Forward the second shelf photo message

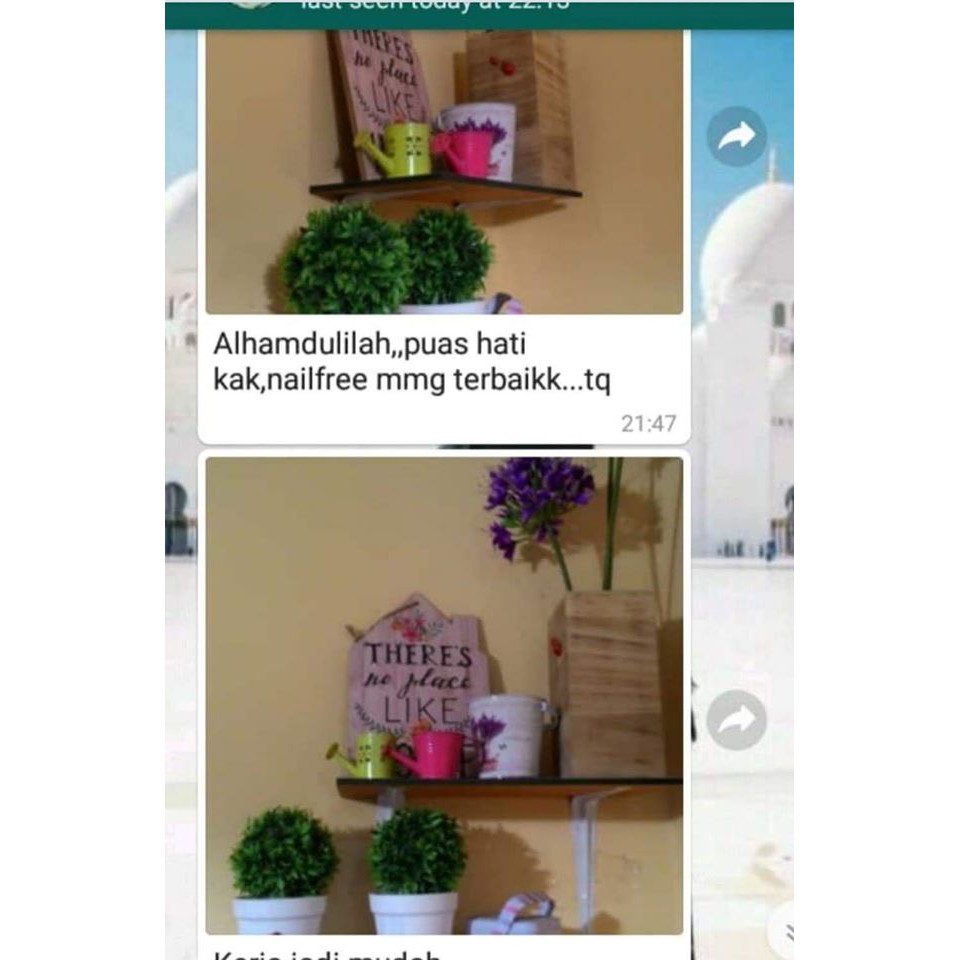(x=736, y=720)
